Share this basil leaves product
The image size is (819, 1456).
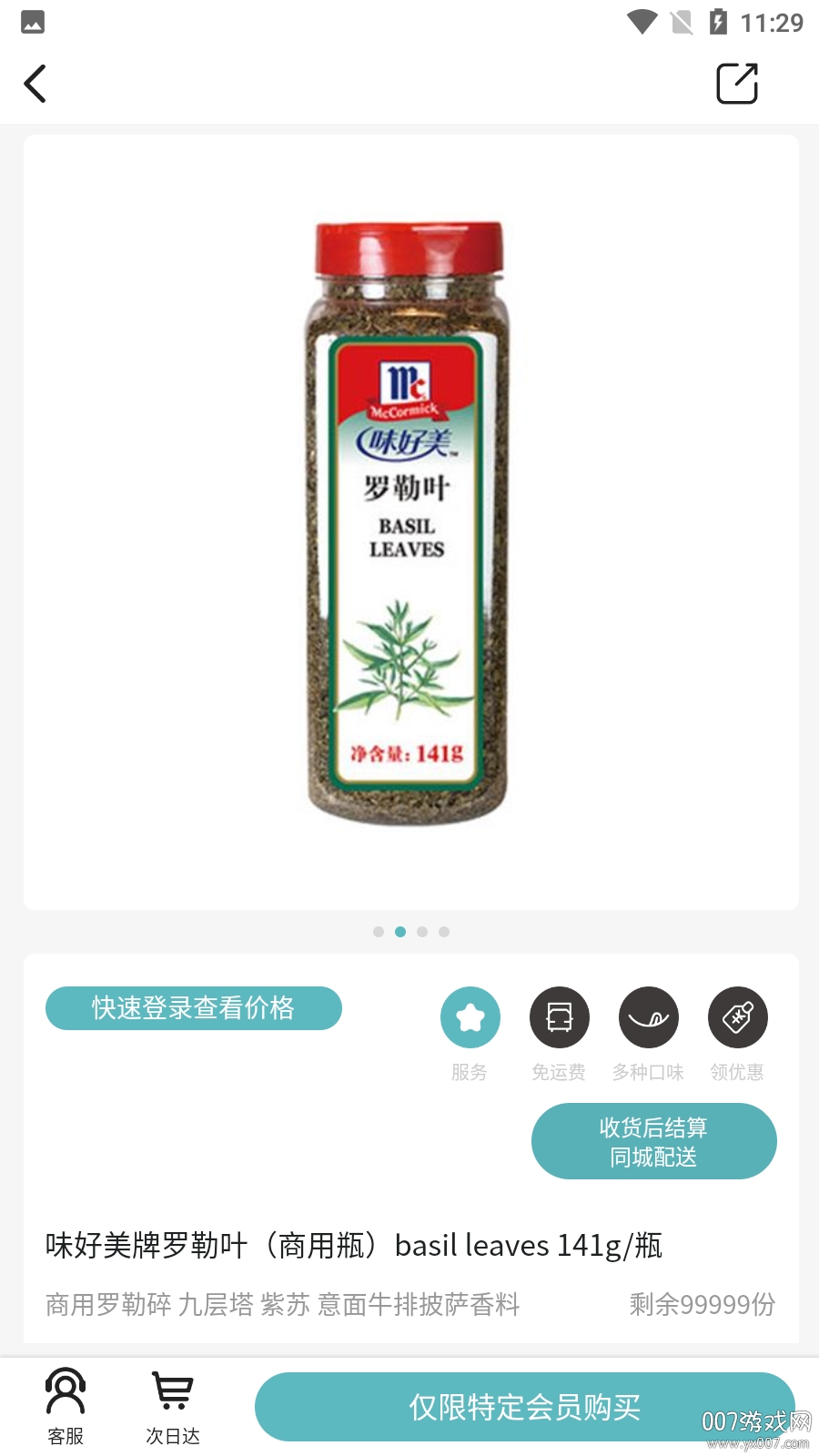coord(736,85)
